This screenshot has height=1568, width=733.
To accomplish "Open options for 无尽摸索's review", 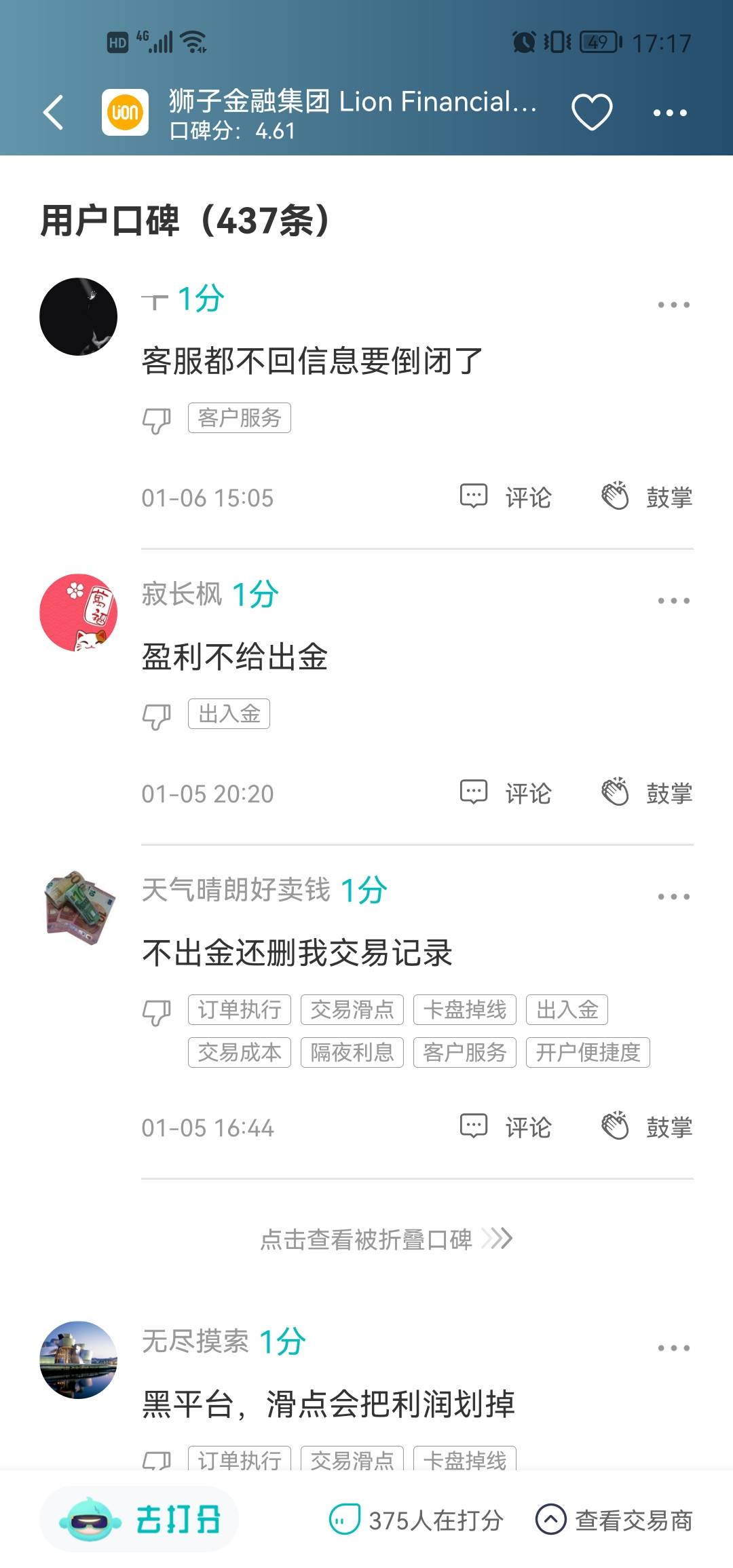I will pos(673,1348).
